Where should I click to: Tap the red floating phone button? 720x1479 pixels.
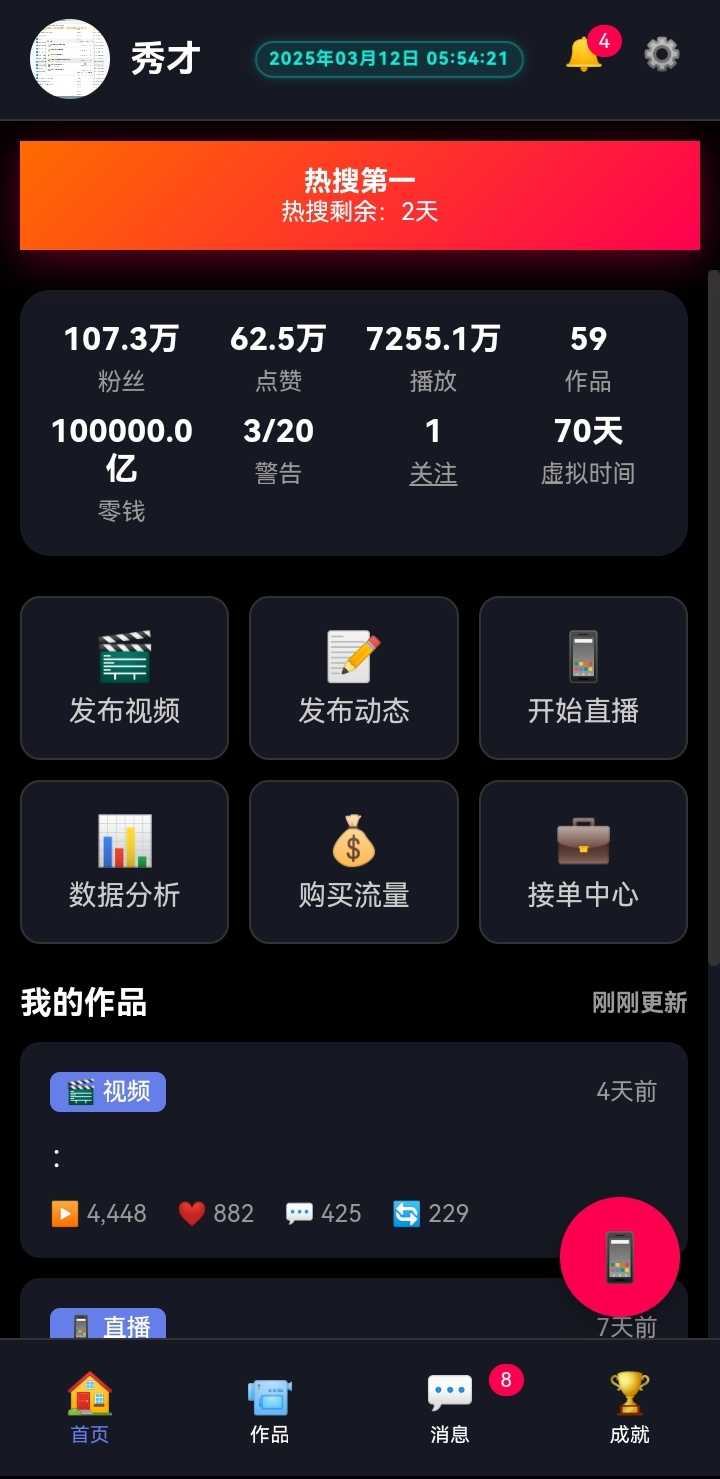tap(620, 1257)
